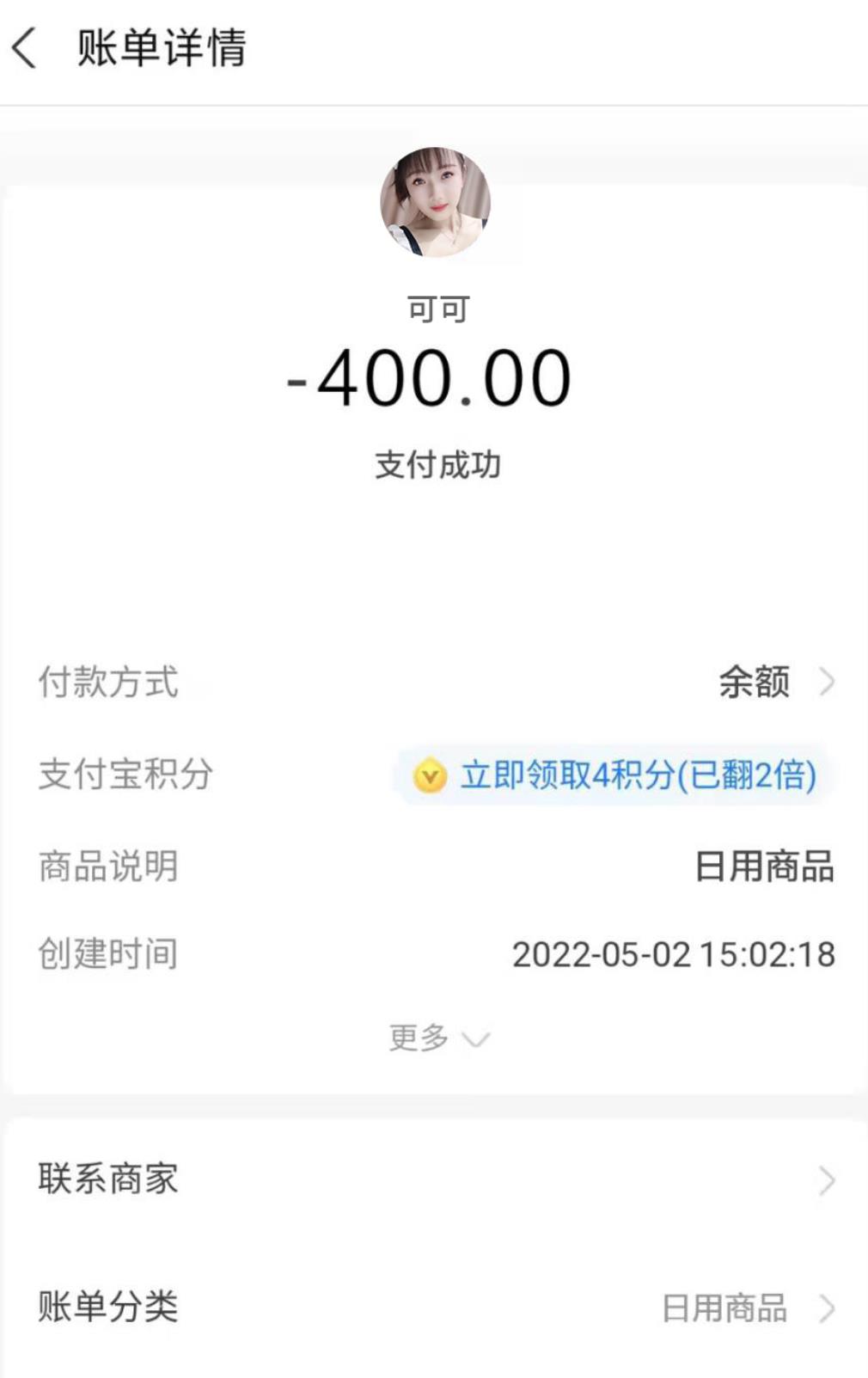Expand 更多 bill details
868x1378 pixels.
click(x=437, y=1038)
